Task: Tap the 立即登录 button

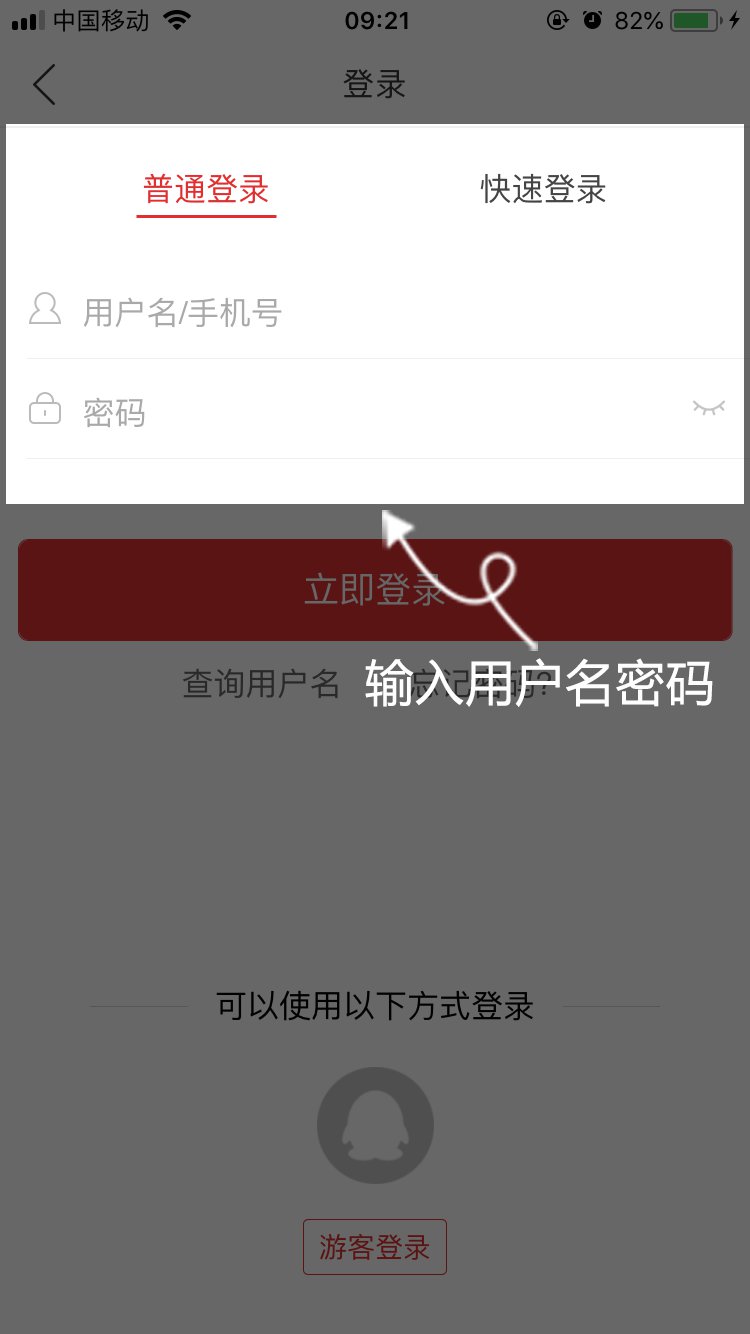Action: click(375, 590)
